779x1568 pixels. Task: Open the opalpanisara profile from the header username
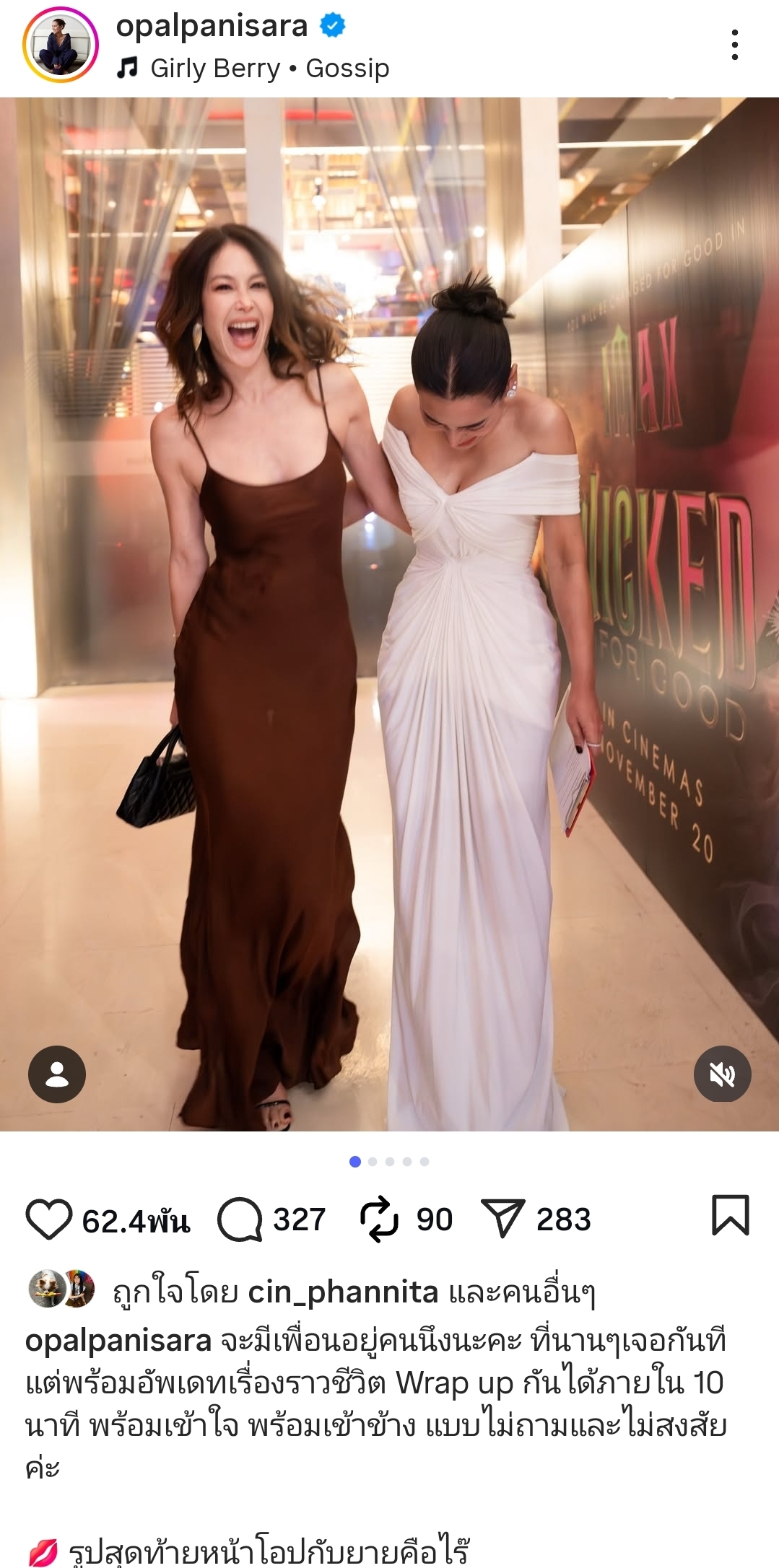coord(212,26)
